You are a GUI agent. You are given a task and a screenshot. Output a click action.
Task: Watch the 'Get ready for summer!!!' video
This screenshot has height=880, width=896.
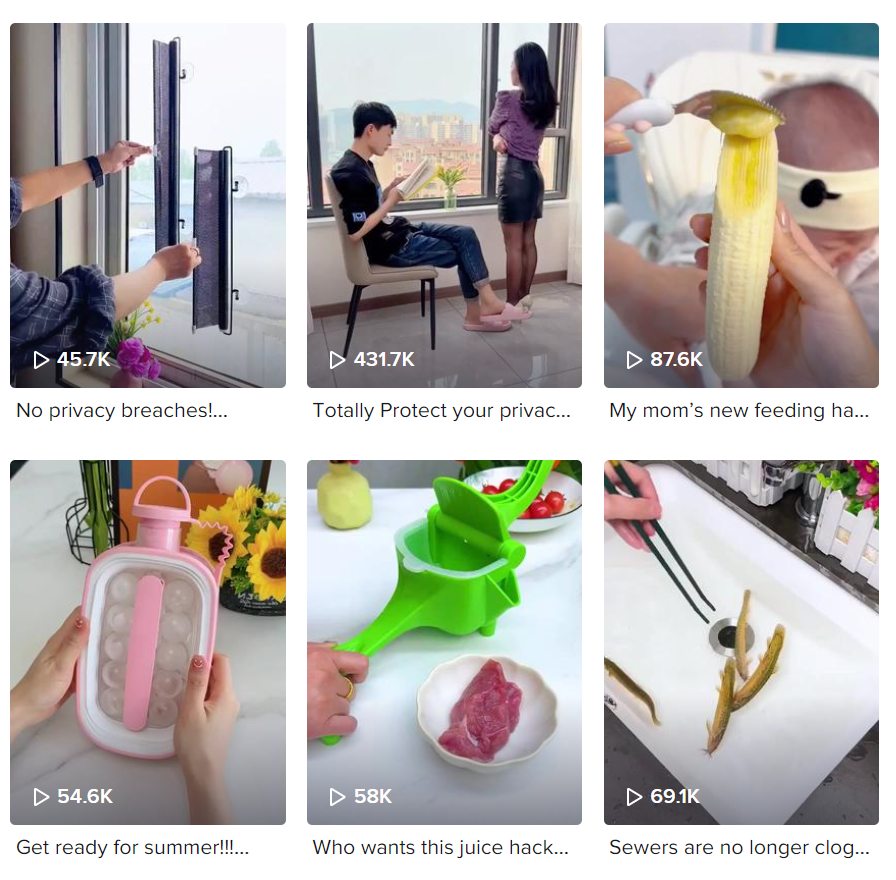tap(147, 642)
